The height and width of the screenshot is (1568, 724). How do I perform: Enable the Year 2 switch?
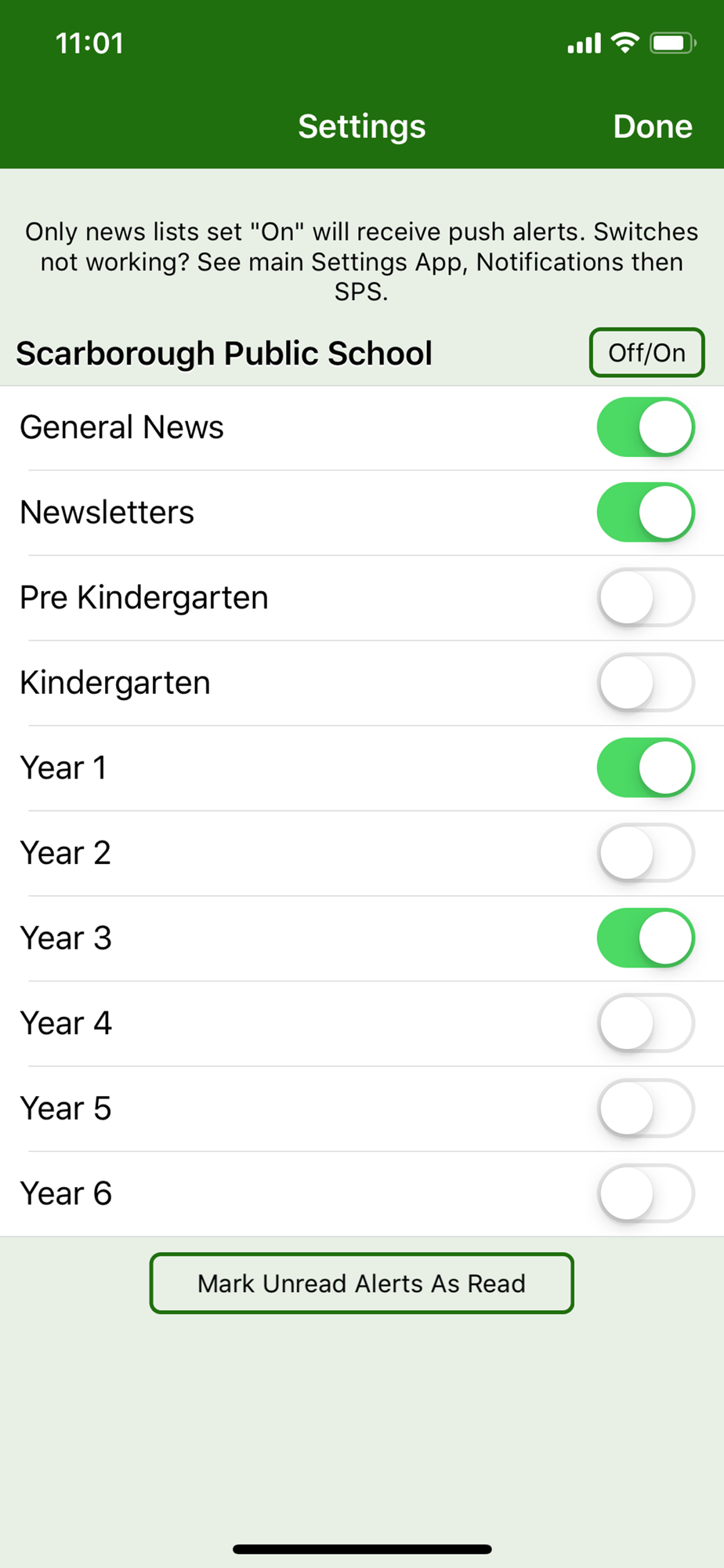(646, 853)
